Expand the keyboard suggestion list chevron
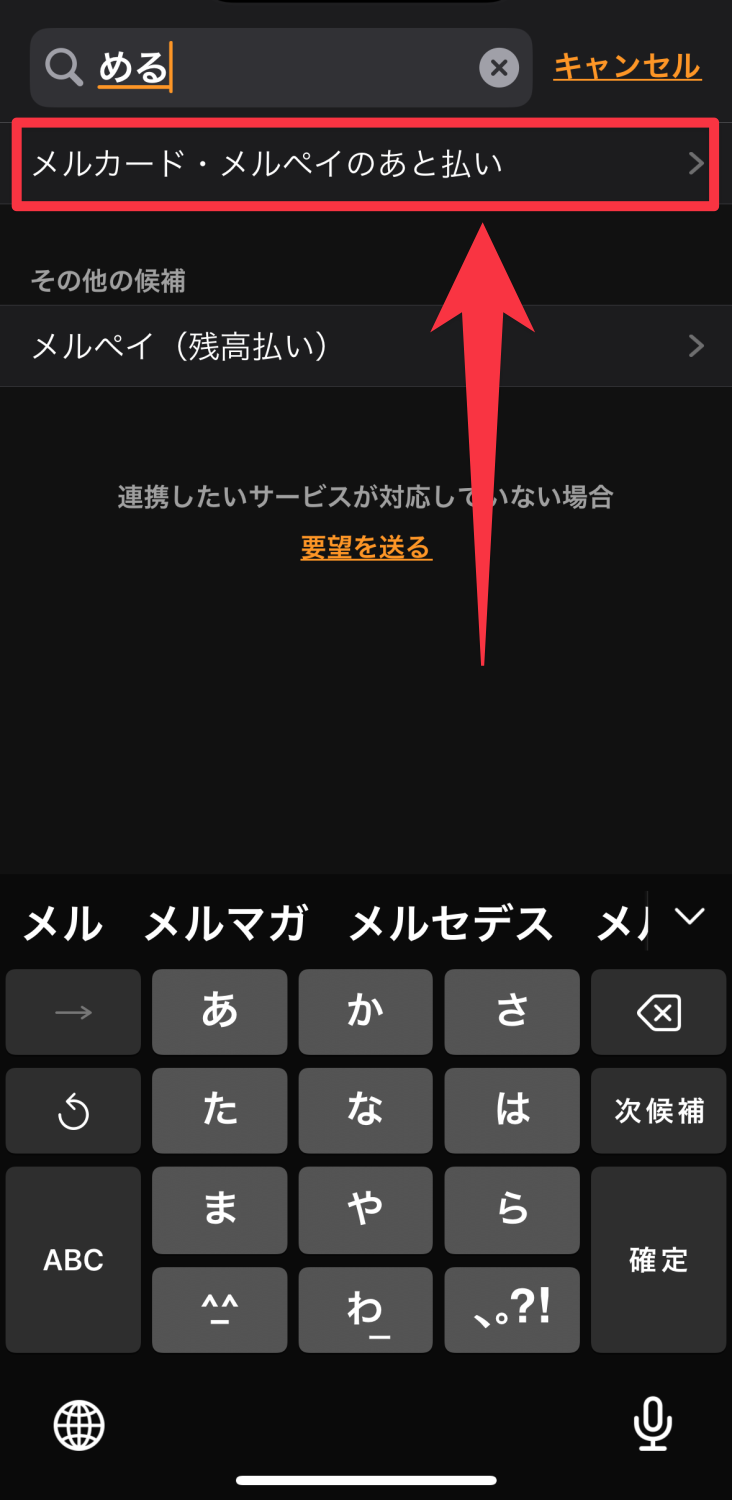 point(690,916)
